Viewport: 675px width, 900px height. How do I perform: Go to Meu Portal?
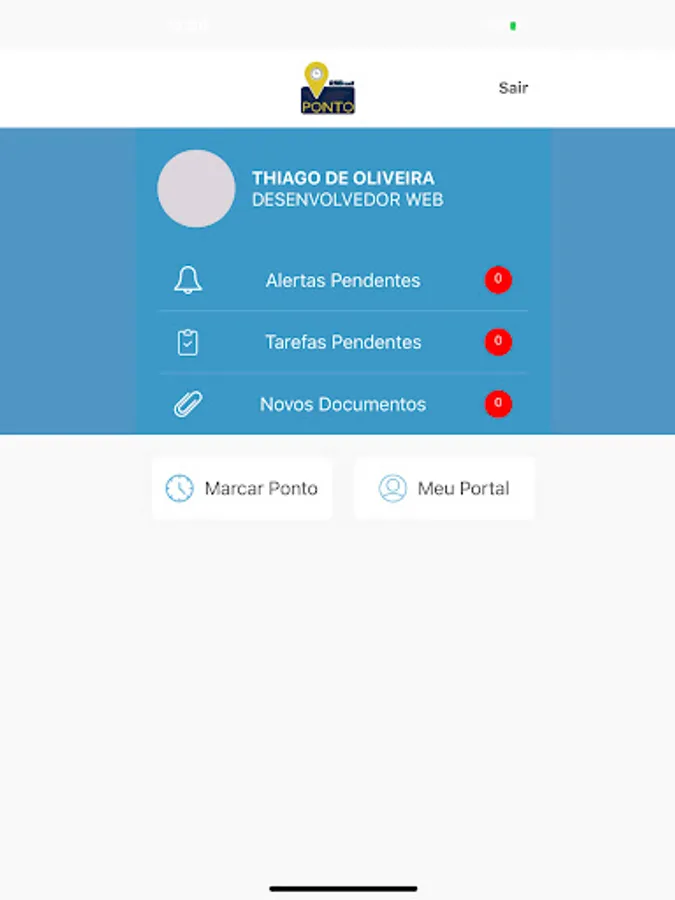444,488
